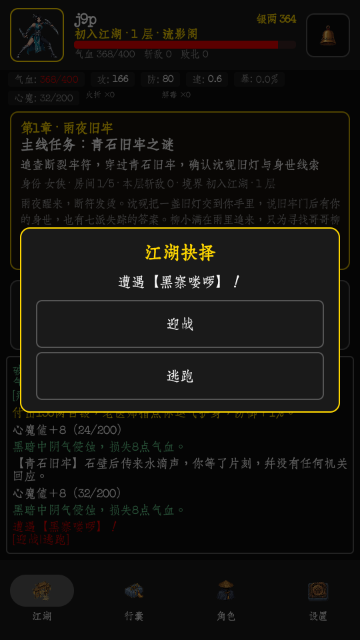This screenshot has height=640, width=360.
Task: Open the 行囊 inventory tab
Action: point(134,598)
